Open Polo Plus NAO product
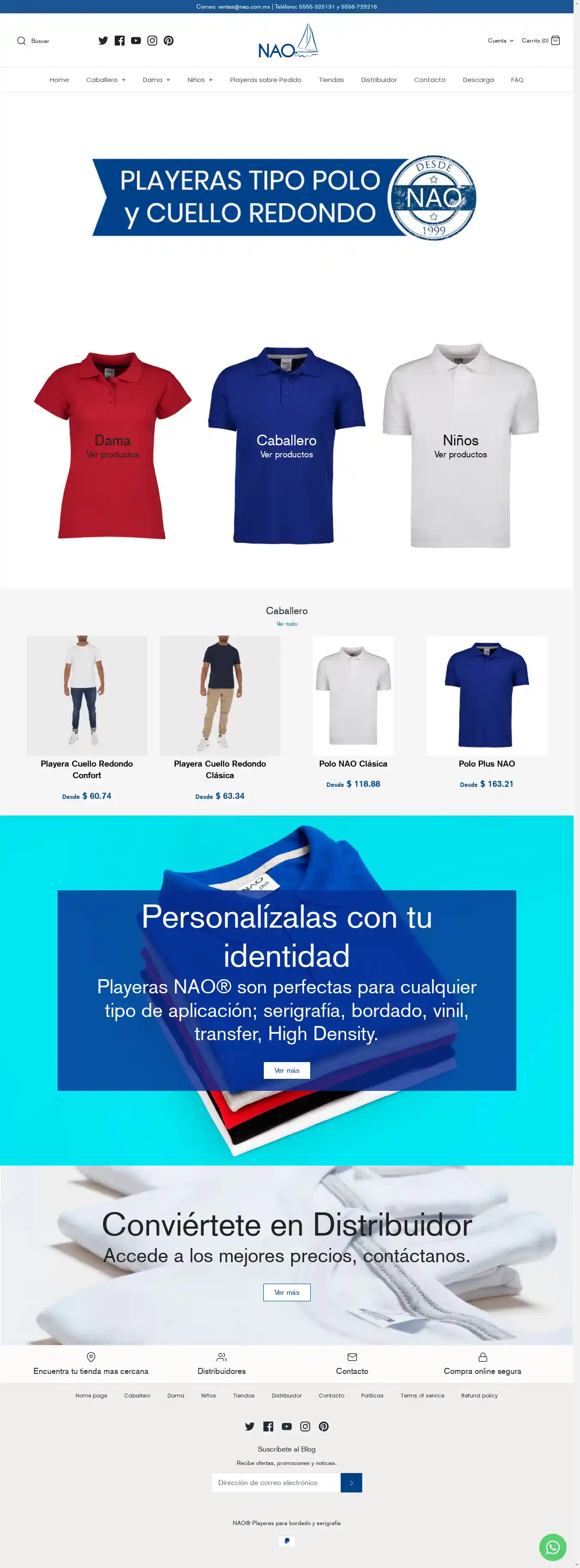The image size is (580, 1568). click(x=486, y=764)
